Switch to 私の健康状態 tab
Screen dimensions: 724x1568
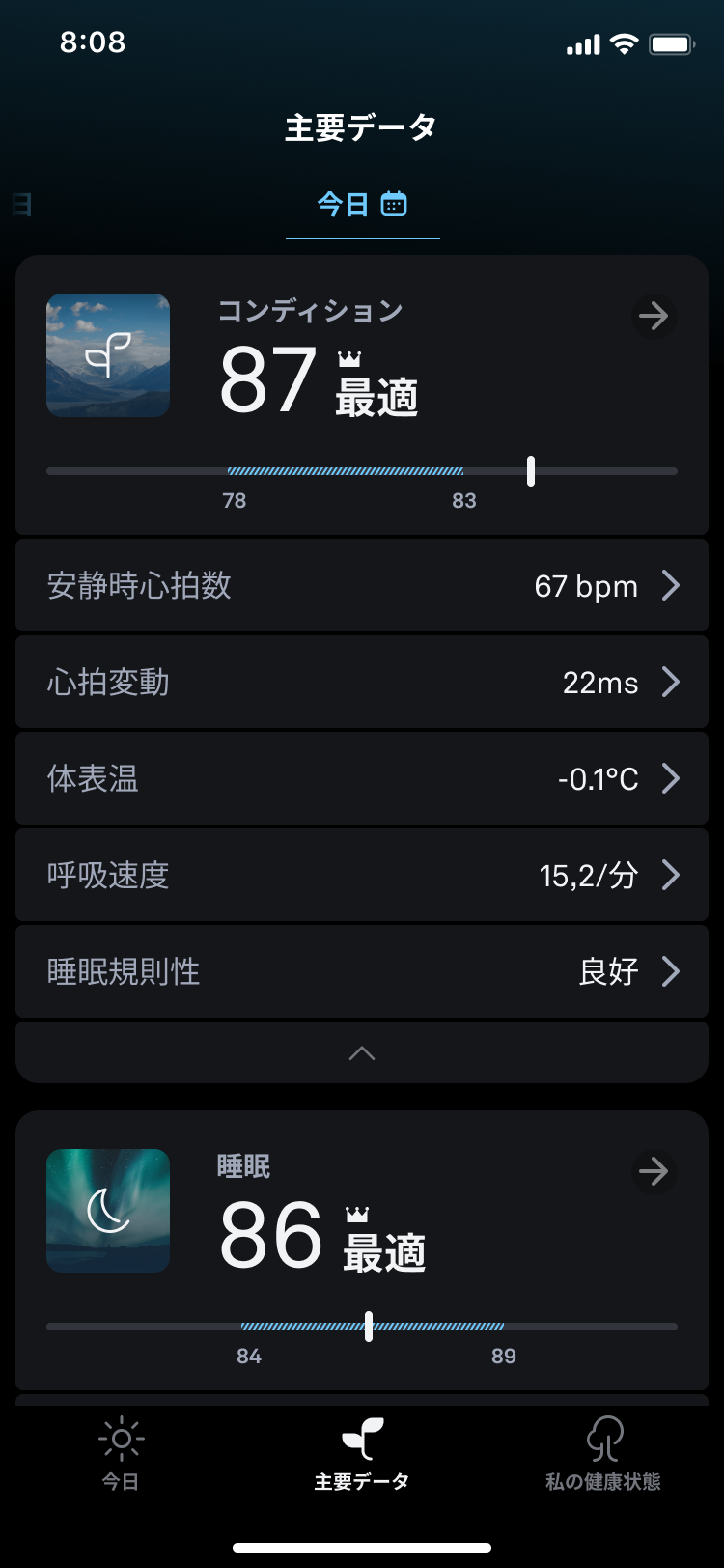click(x=603, y=1454)
